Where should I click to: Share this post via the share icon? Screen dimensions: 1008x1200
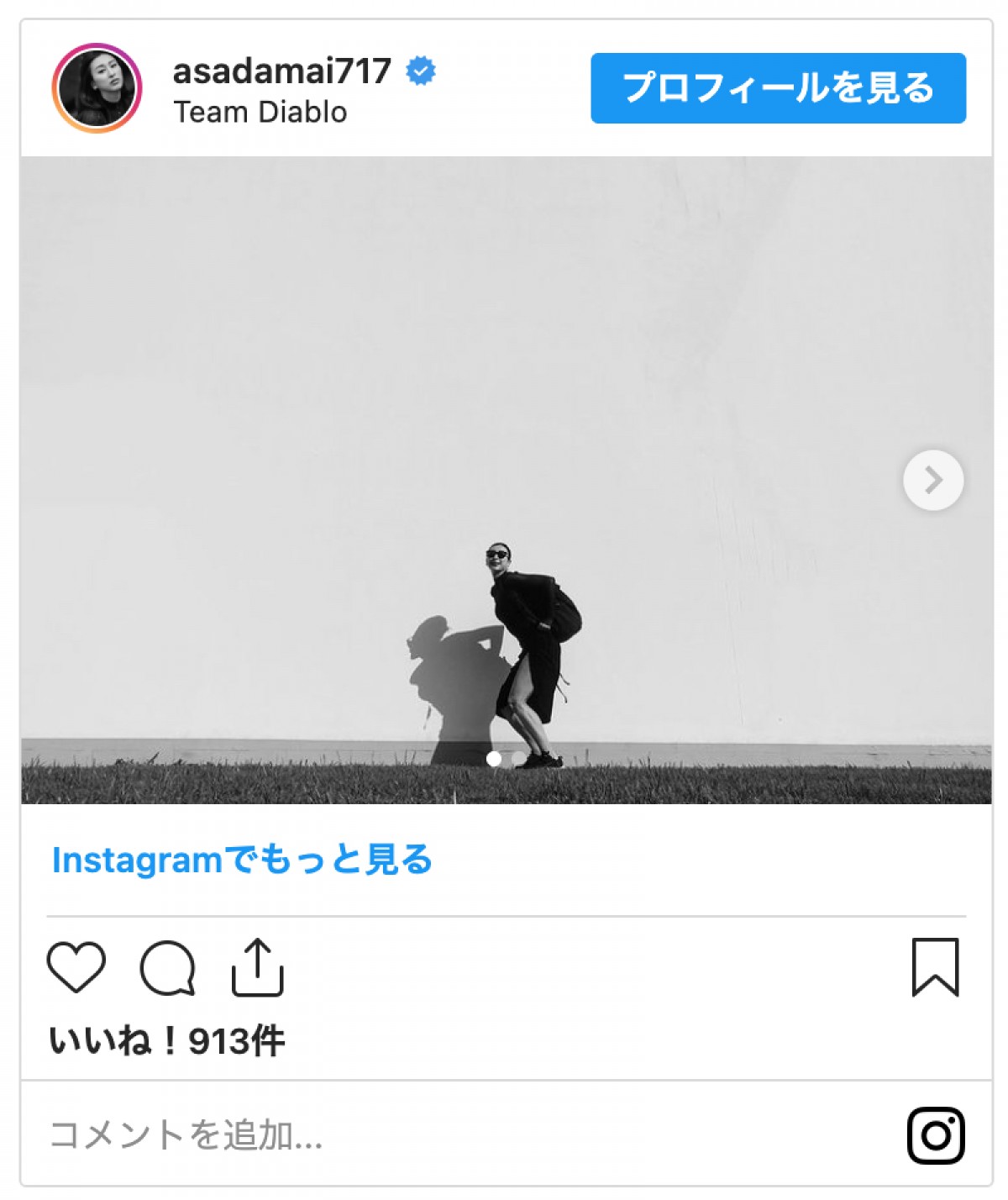(257, 967)
